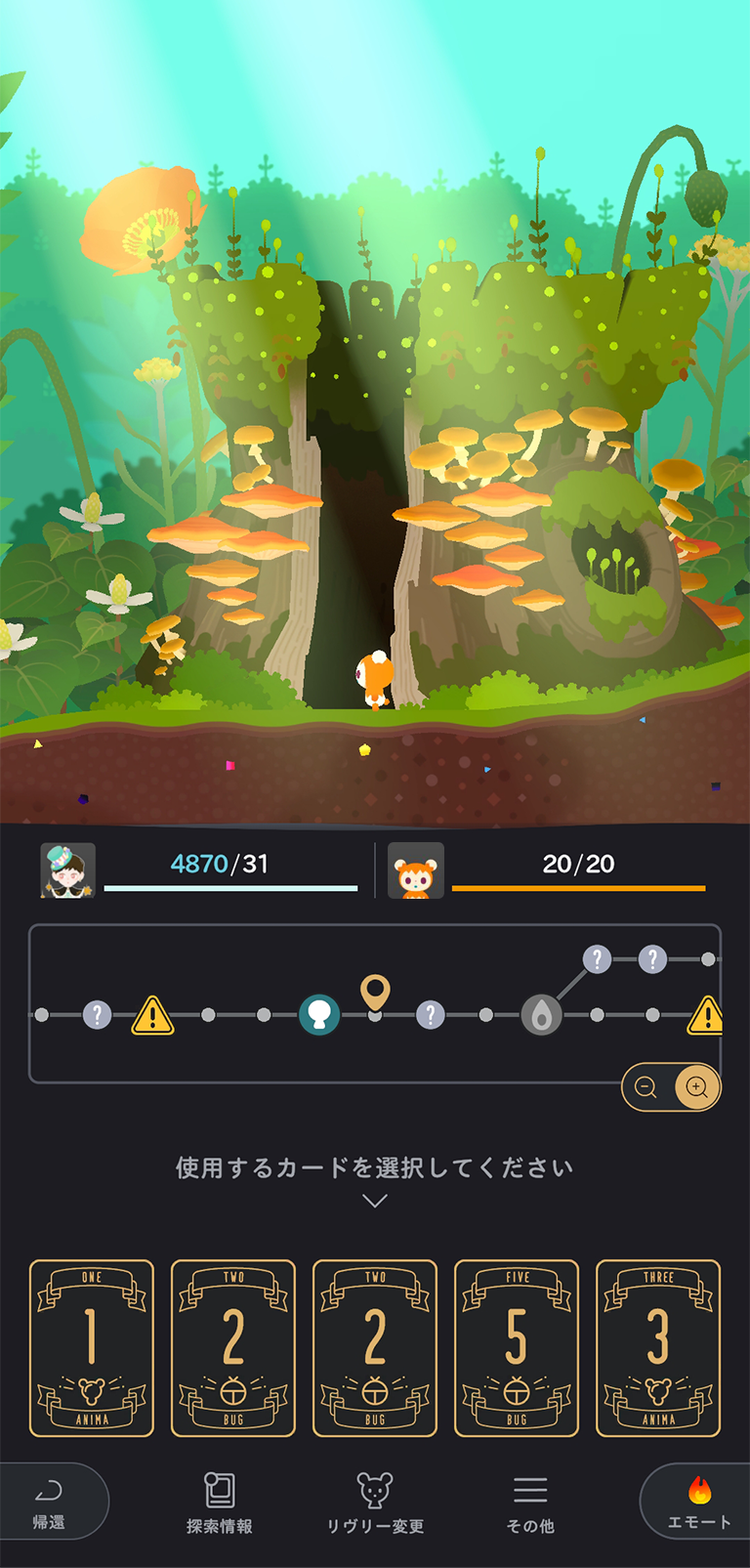Open the その他 menu
Screen dimensions: 750x1568
[530, 1503]
